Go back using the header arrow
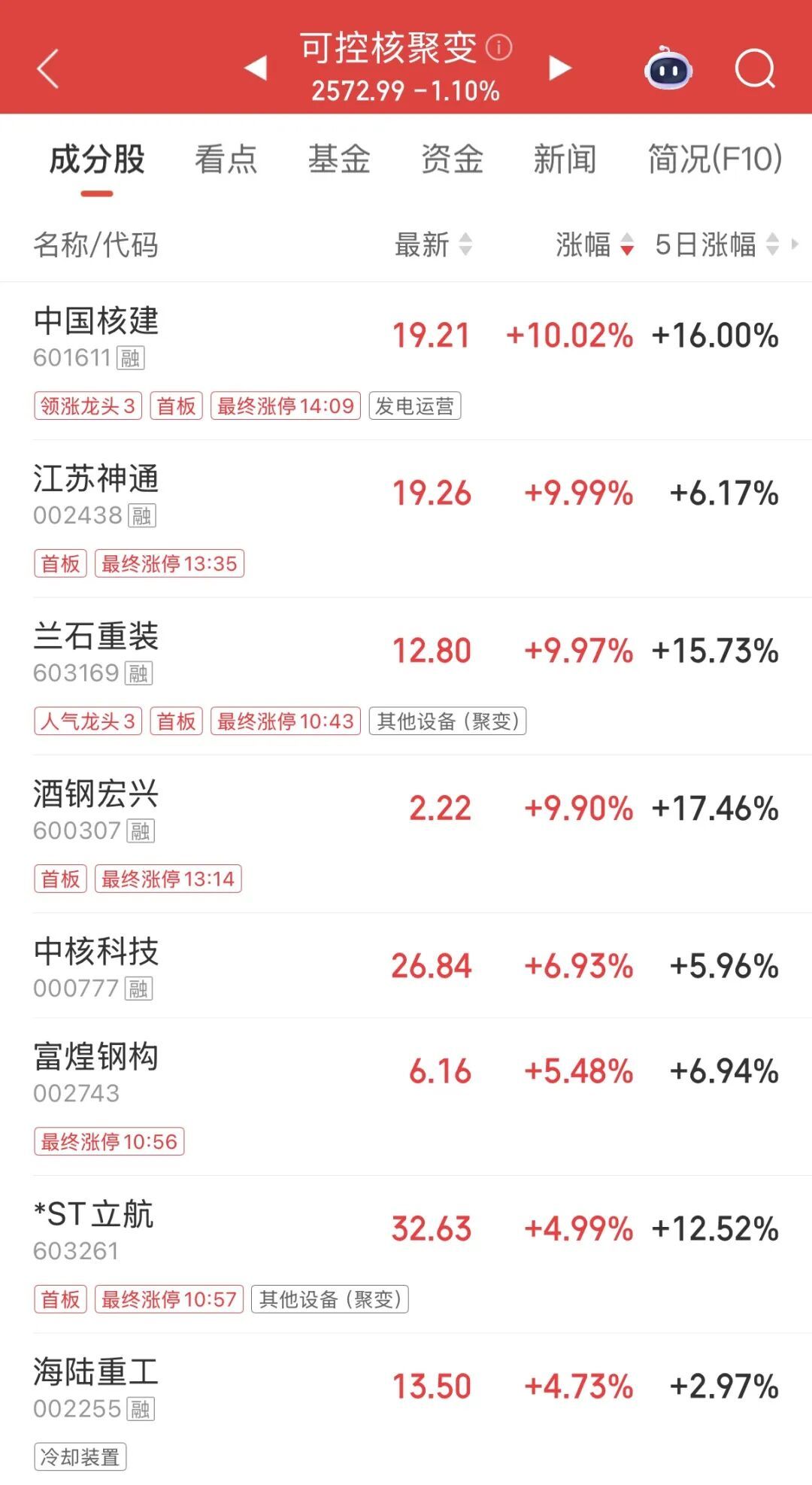Screen dimensions: 812x1485 click(48, 69)
